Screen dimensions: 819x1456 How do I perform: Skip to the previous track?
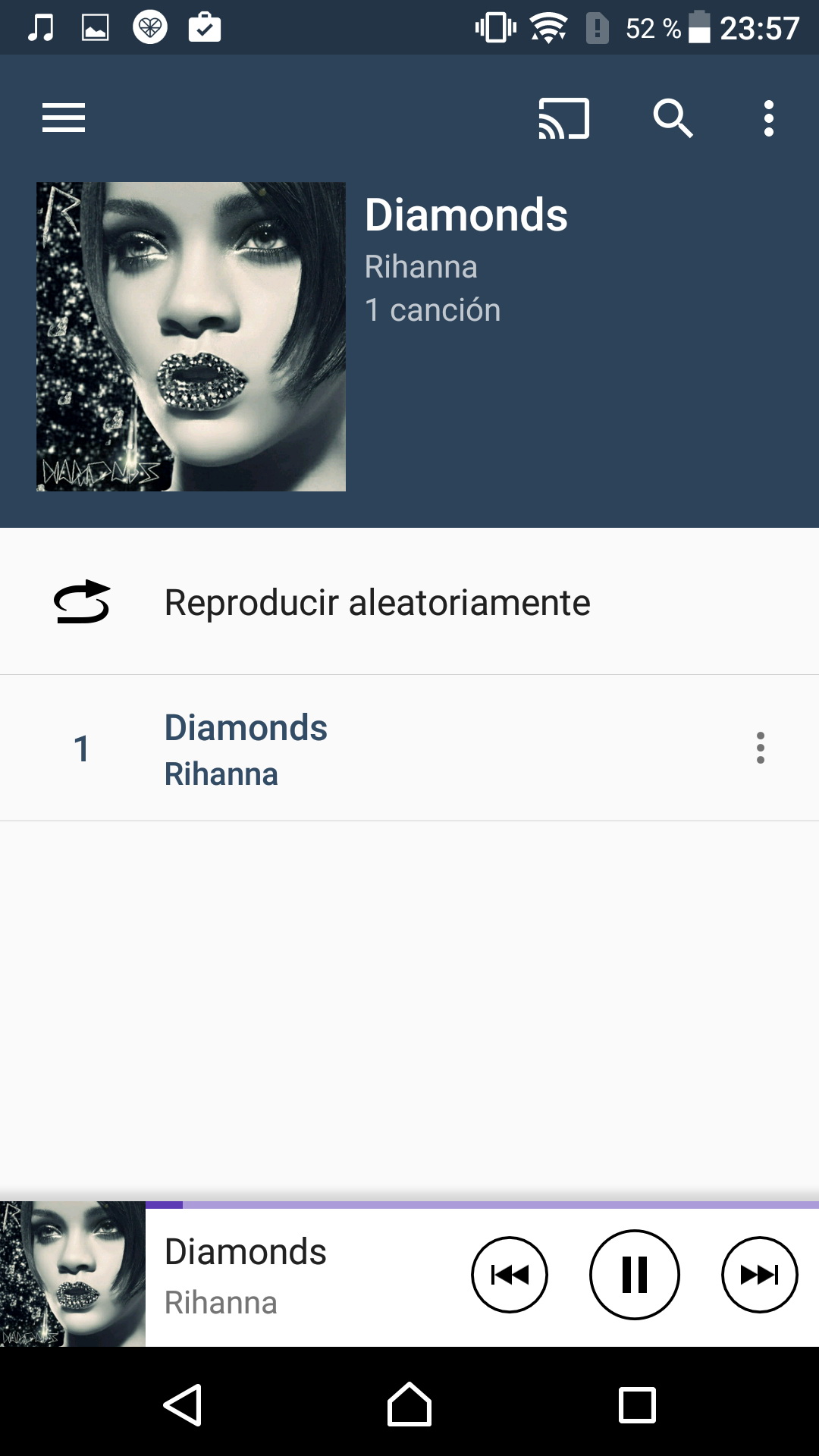coord(510,1275)
